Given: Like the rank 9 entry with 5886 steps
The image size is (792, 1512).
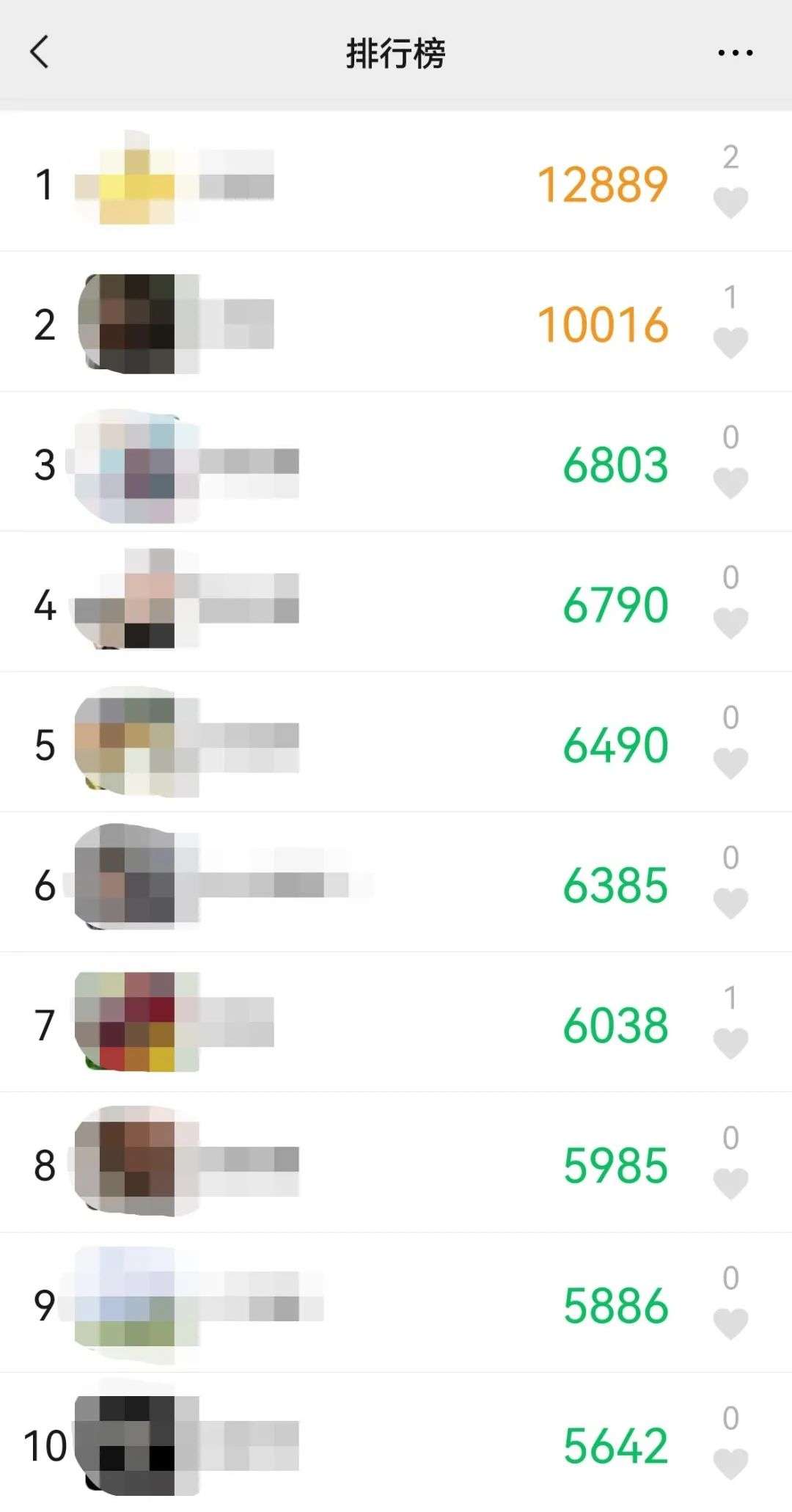Looking at the screenshot, I should 730,1323.
